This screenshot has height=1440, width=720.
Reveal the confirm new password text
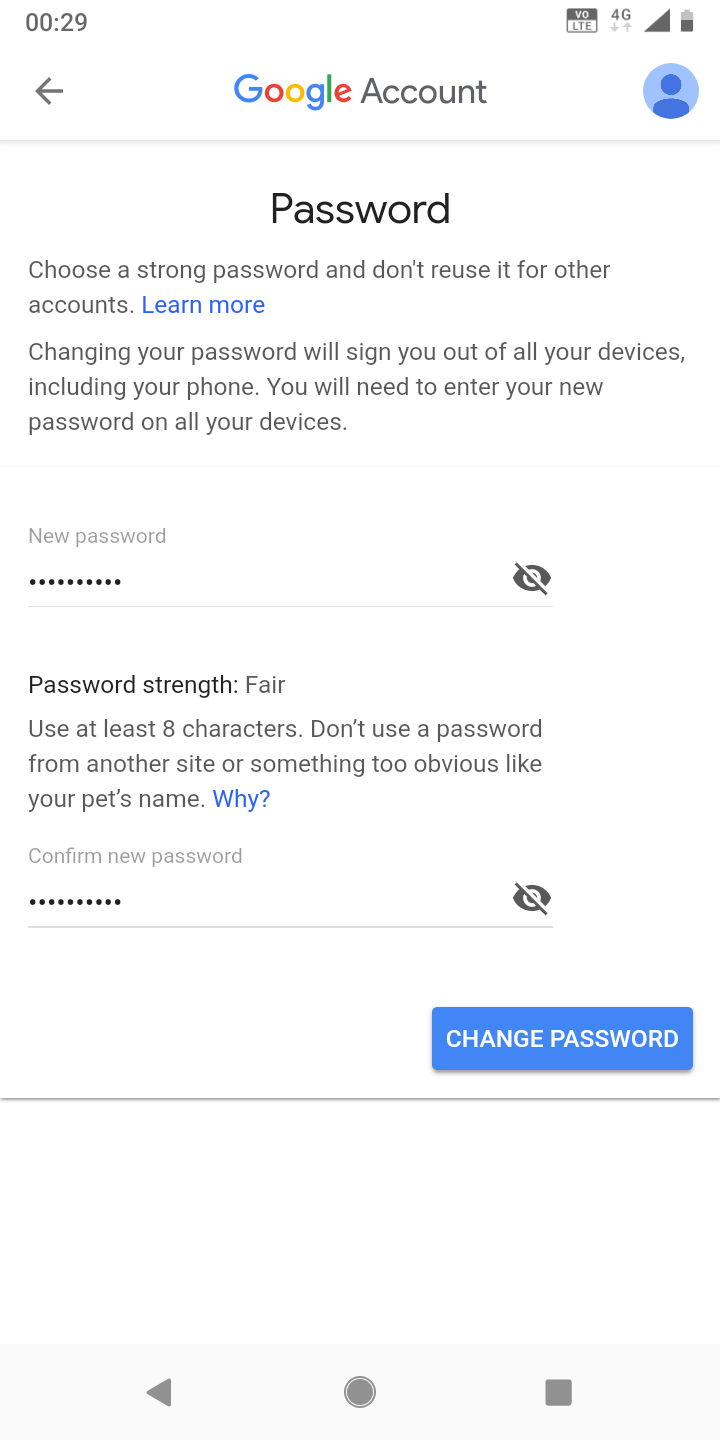pyautogui.click(x=532, y=898)
